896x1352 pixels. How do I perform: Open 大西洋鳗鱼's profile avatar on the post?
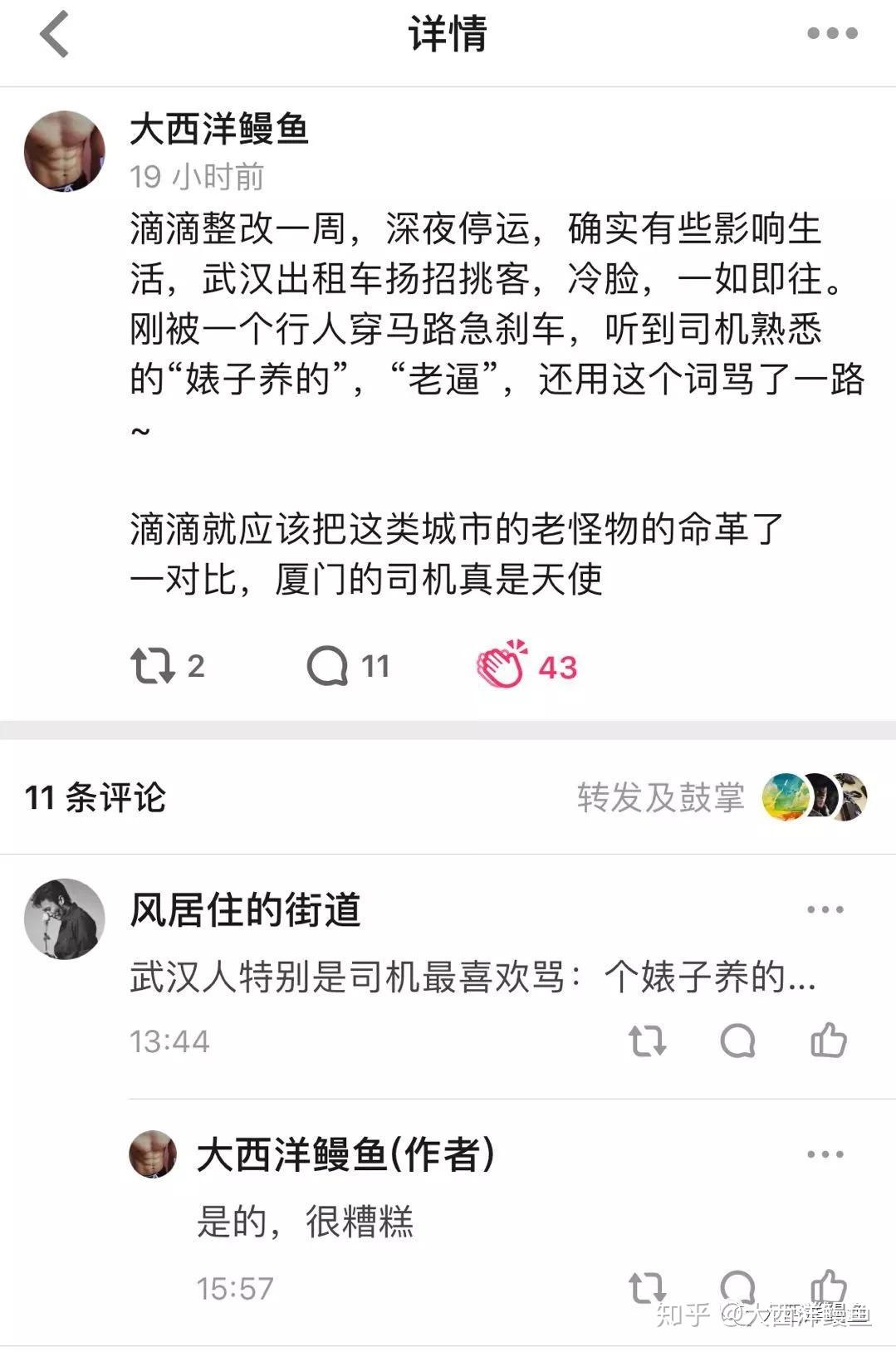(x=65, y=151)
